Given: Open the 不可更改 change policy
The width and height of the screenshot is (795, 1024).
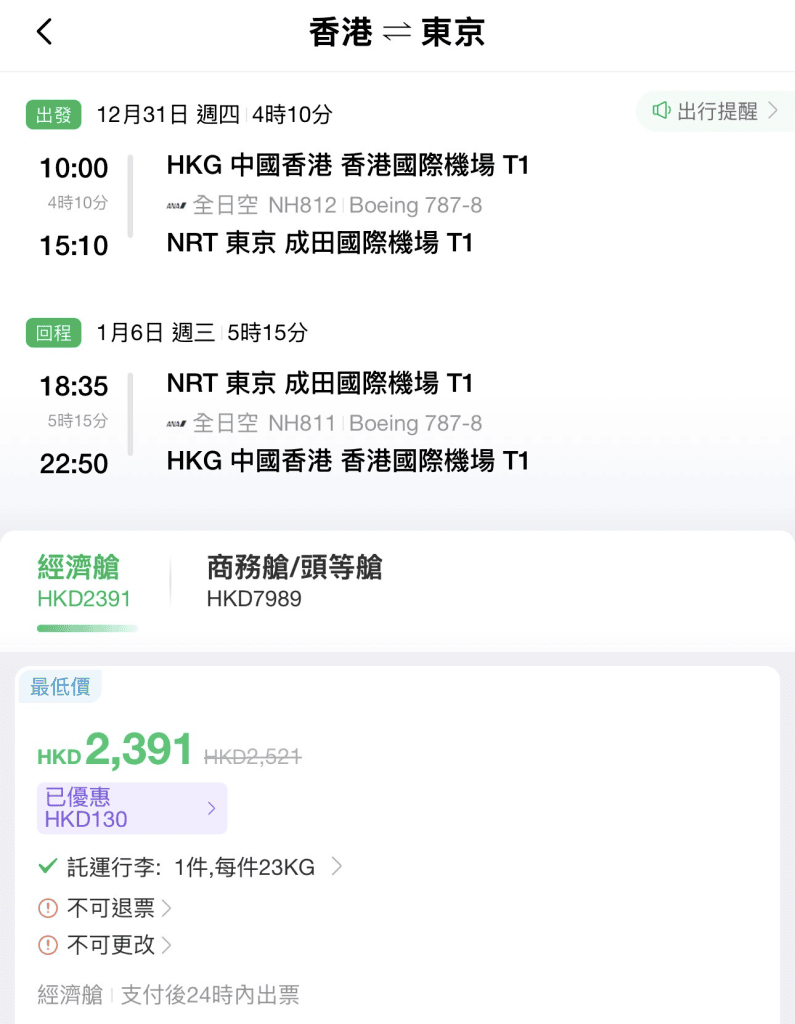Looking at the screenshot, I should (112, 944).
